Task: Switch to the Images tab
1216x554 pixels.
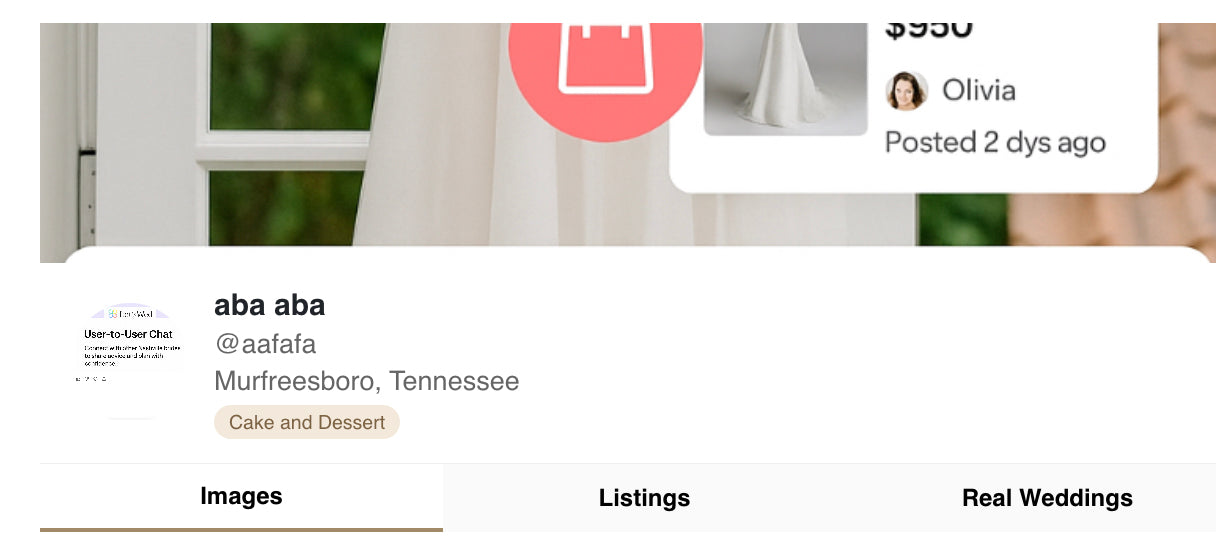Action: 241,497
